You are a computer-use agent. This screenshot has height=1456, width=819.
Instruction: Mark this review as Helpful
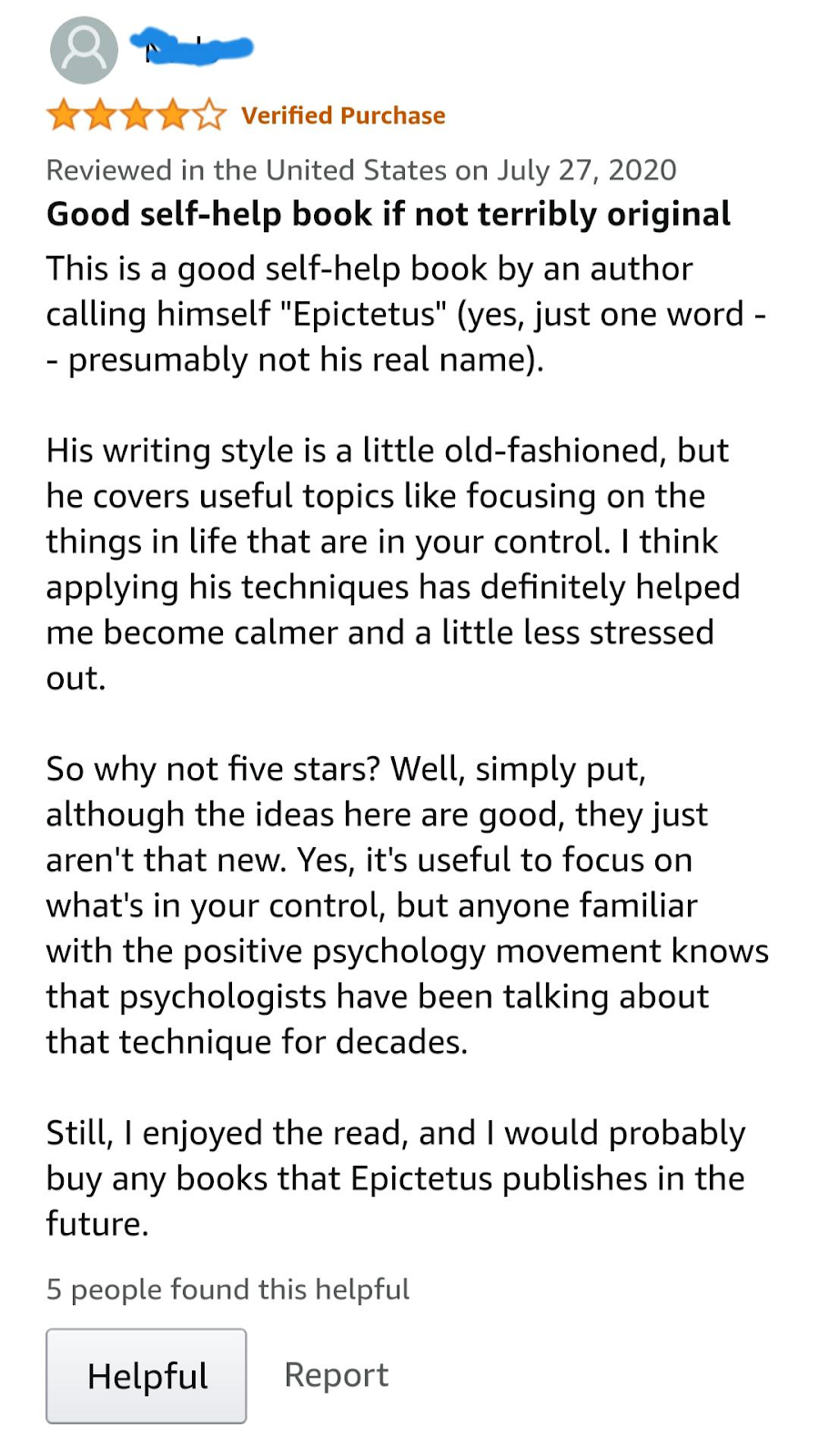(x=147, y=1375)
